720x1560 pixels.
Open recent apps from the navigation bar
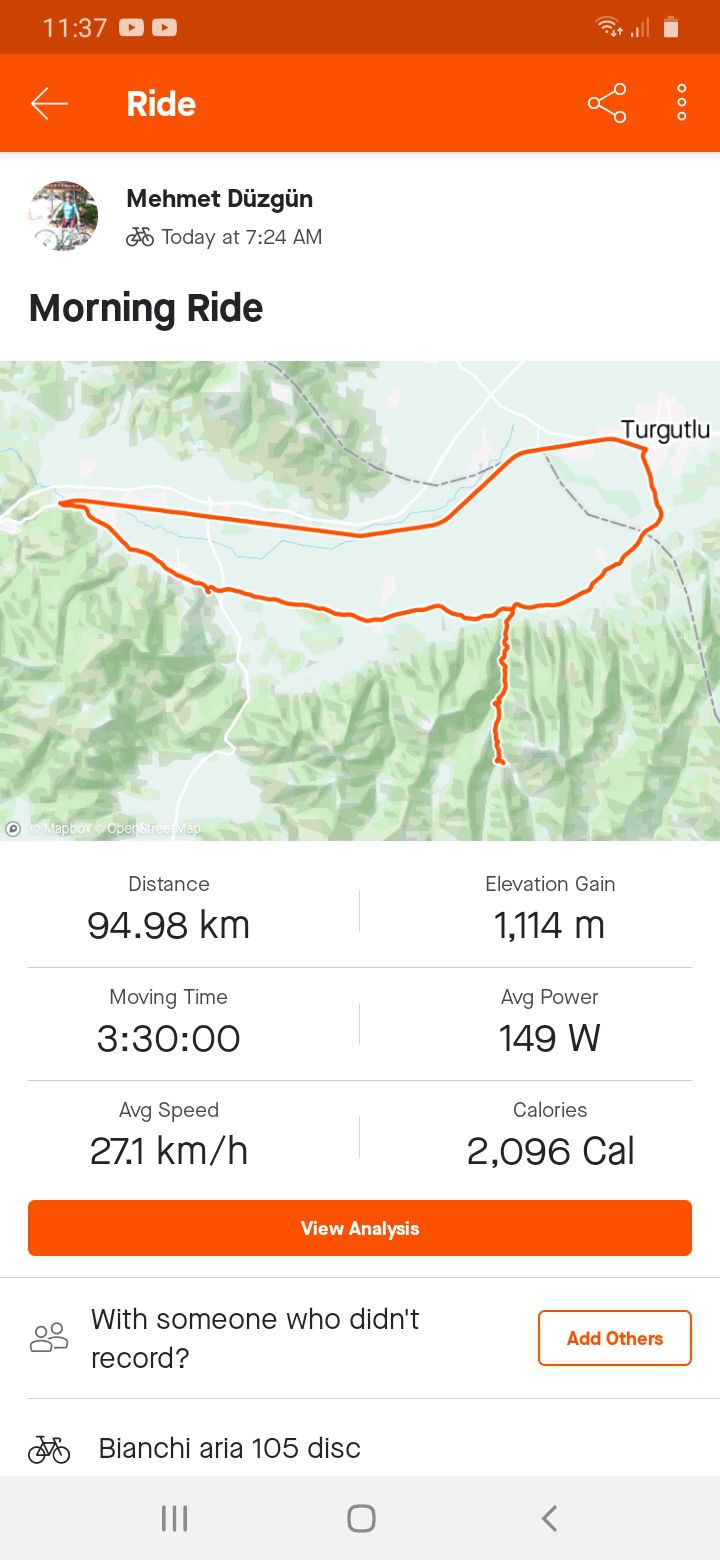tap(174, 1517)
